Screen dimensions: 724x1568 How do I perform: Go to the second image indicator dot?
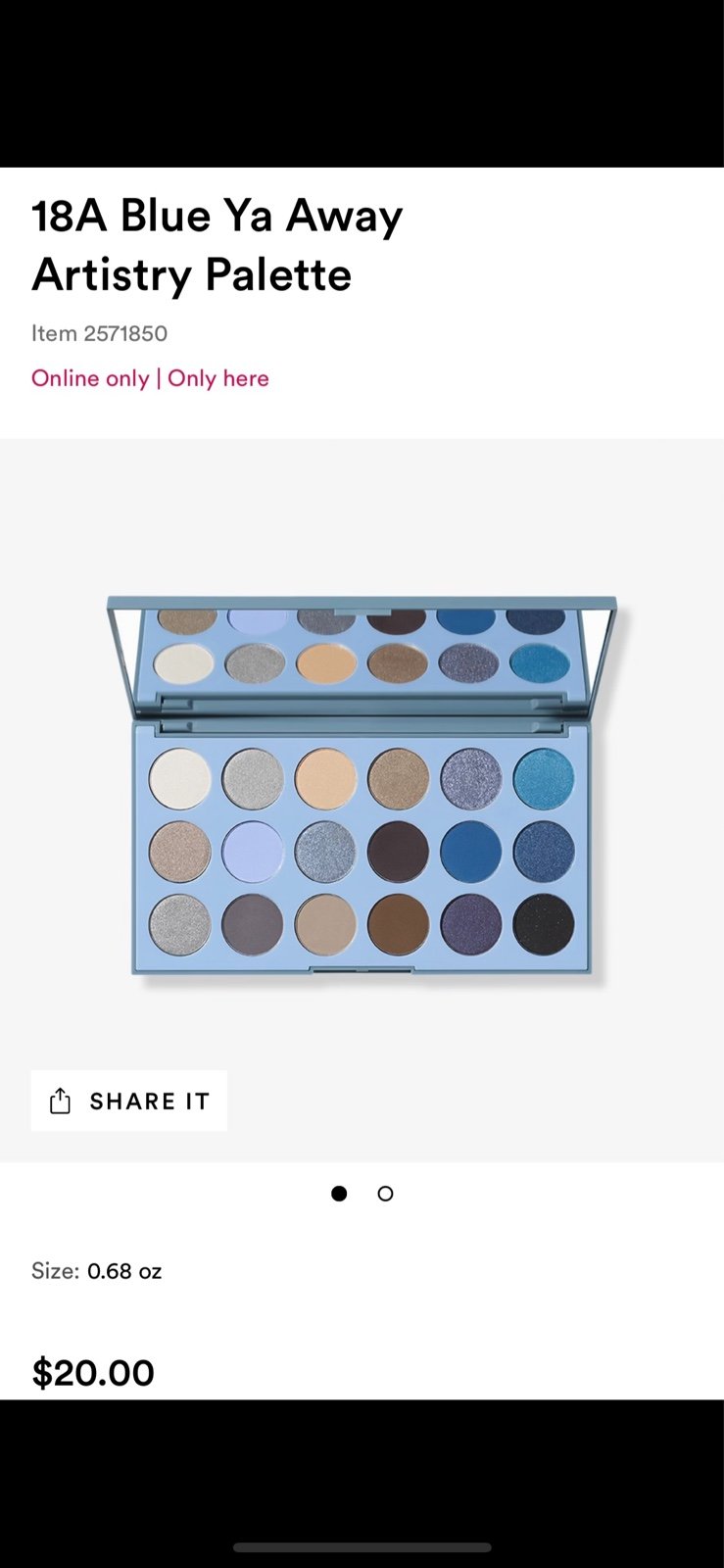385,1194
